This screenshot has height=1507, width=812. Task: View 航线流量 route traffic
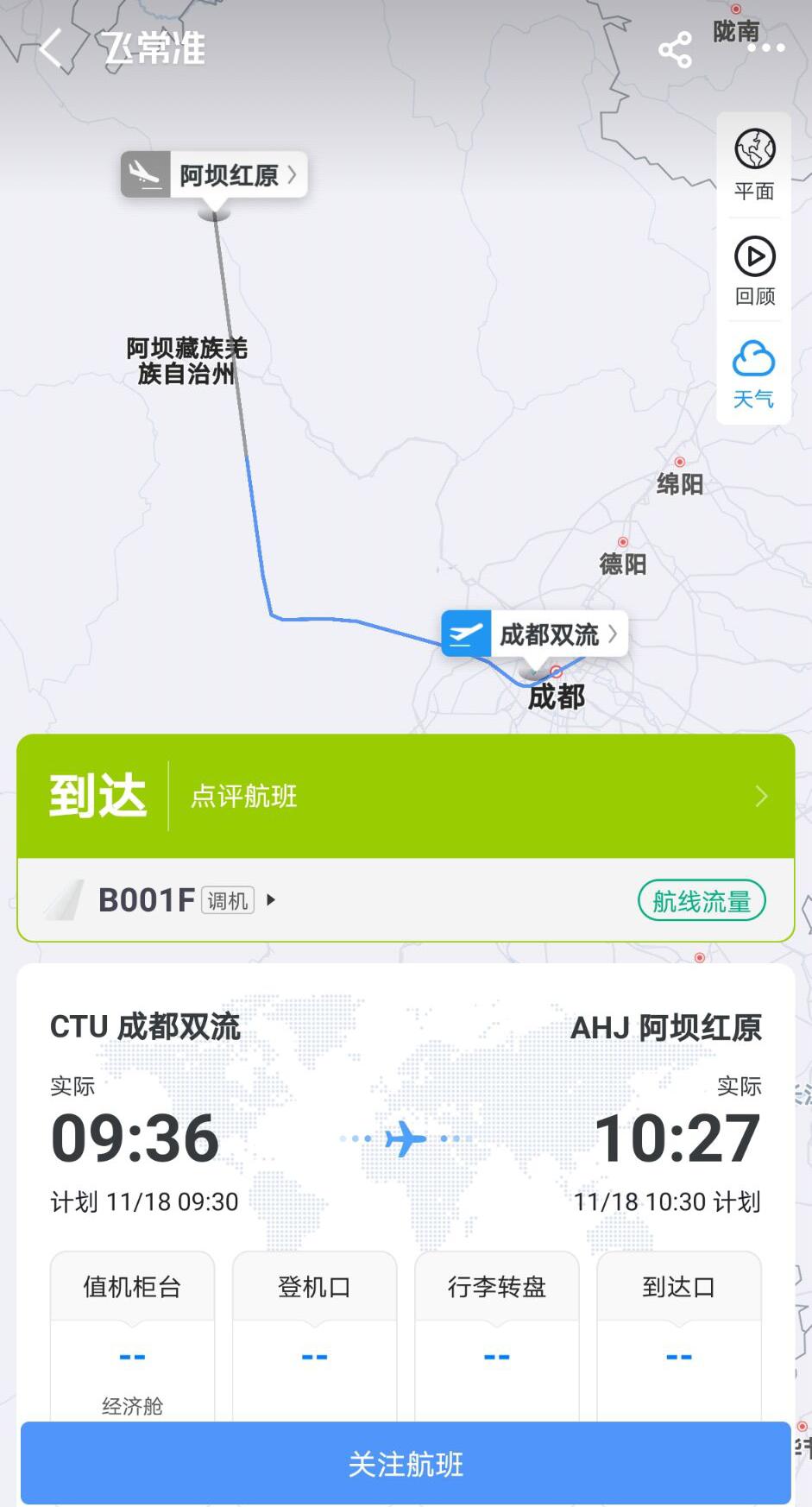701,901
